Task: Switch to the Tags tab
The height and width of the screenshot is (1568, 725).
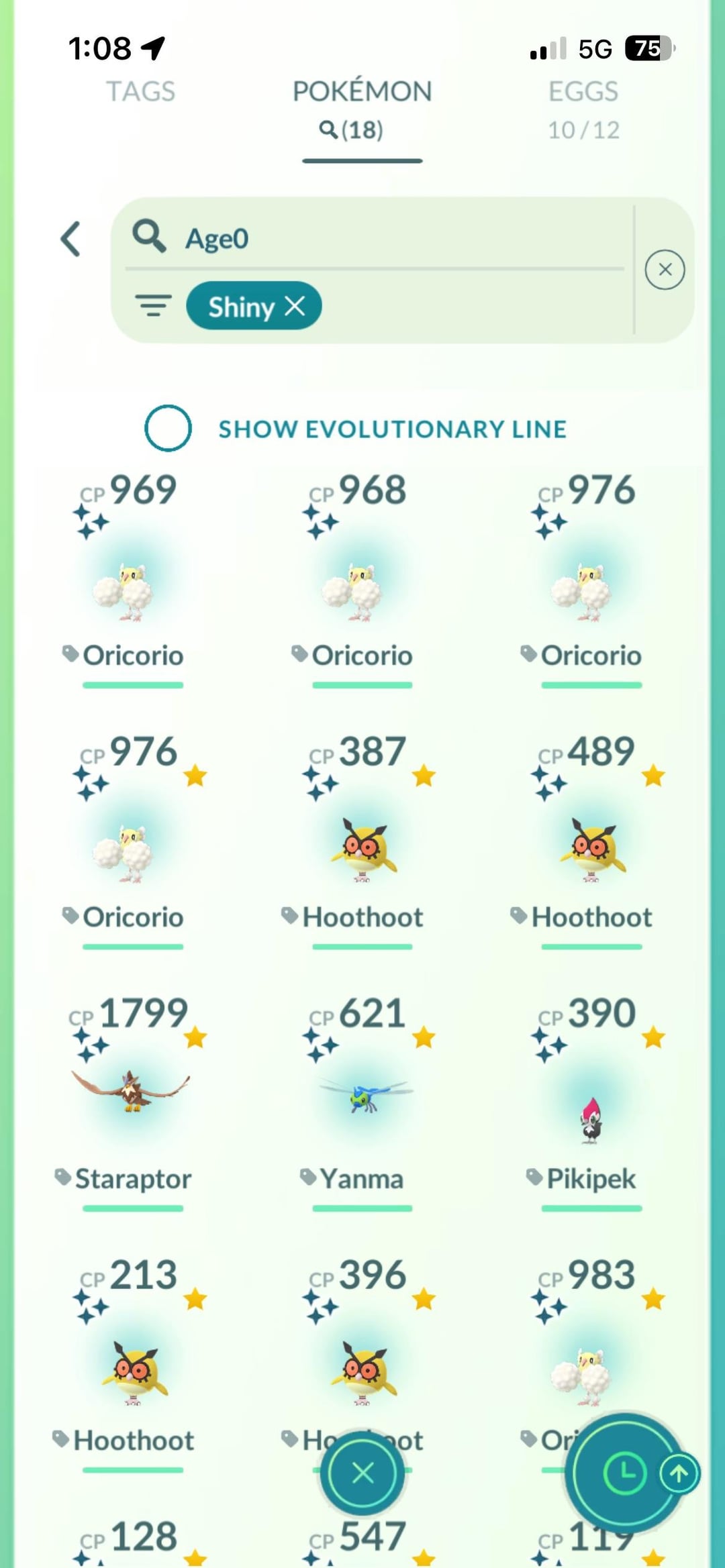Action: [140, 91]
